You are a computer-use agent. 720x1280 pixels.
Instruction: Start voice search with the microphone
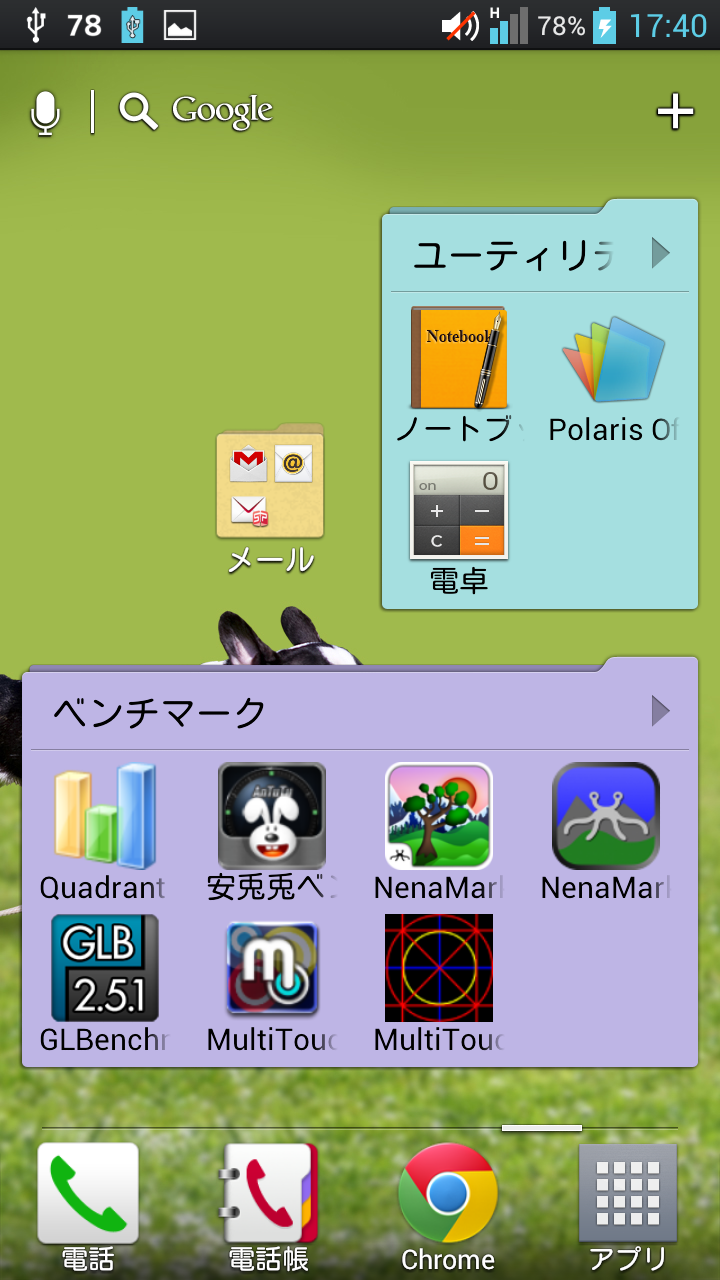pyautogui.click(x=45, y=112)
